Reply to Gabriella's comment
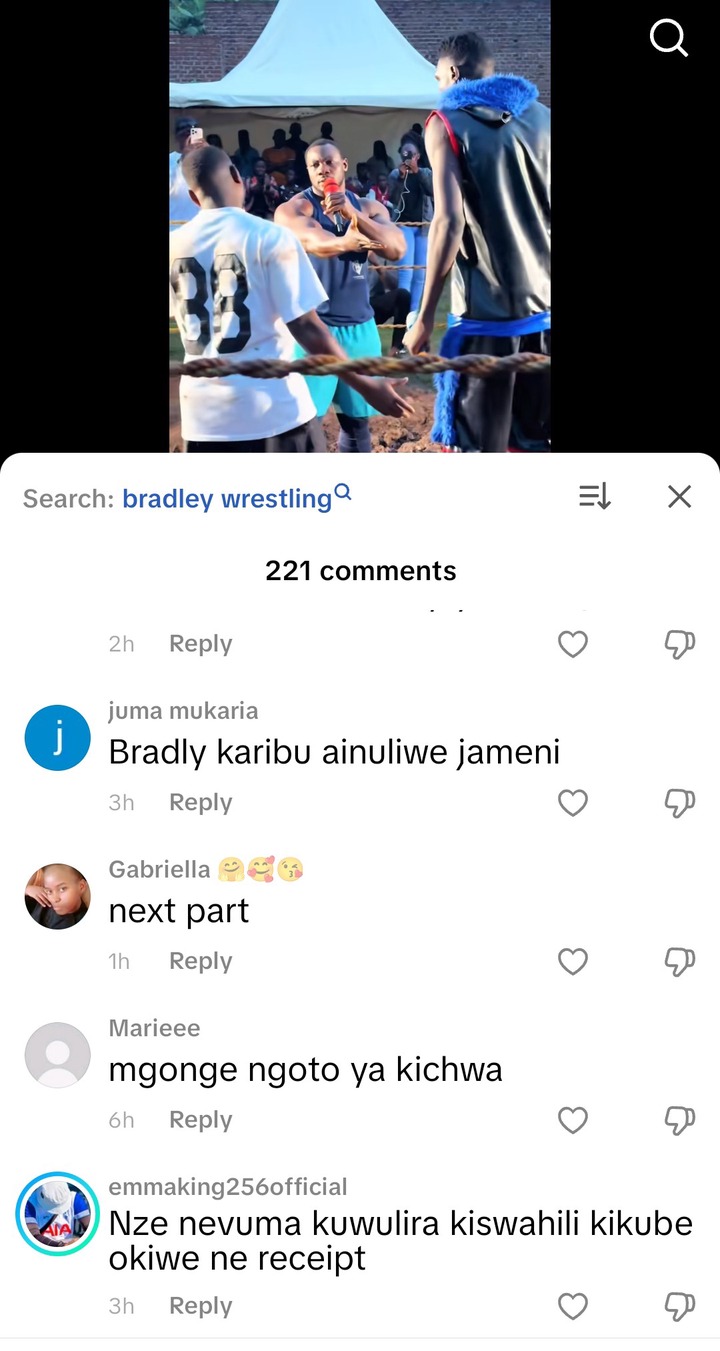720x1351 pixels. click(200, 961)
